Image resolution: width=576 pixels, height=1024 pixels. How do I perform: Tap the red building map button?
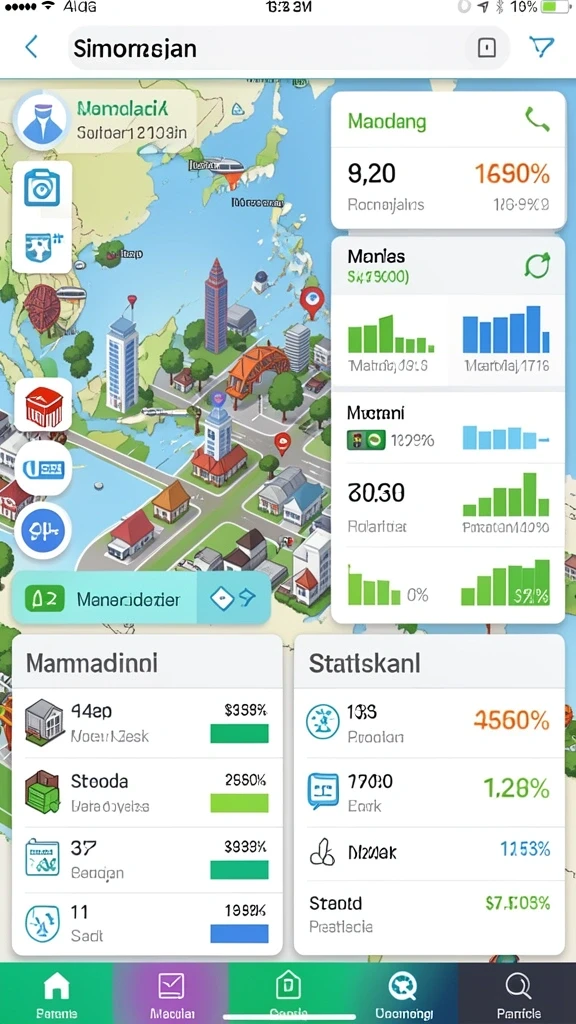tap(43, 405)
